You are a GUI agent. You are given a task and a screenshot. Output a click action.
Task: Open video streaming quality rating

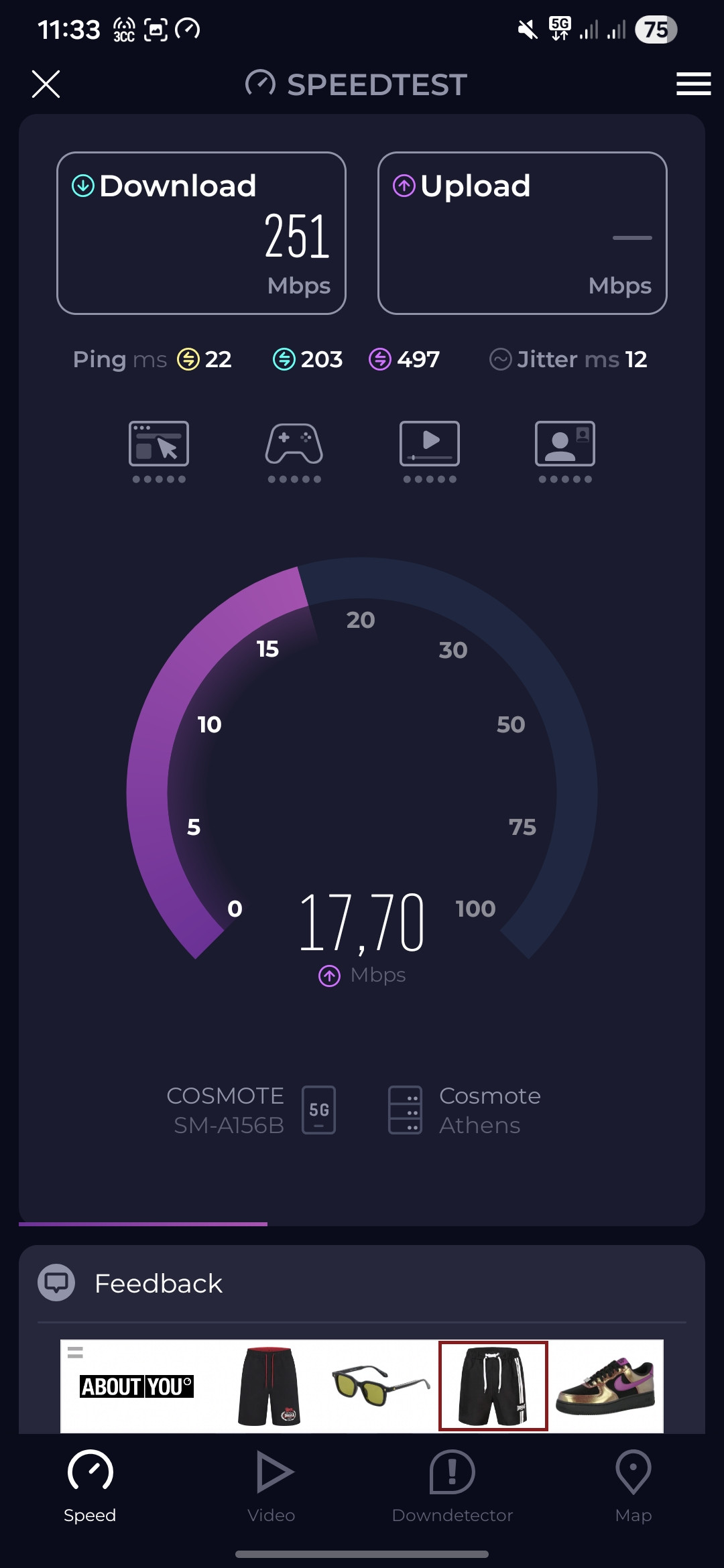point(430,452)
